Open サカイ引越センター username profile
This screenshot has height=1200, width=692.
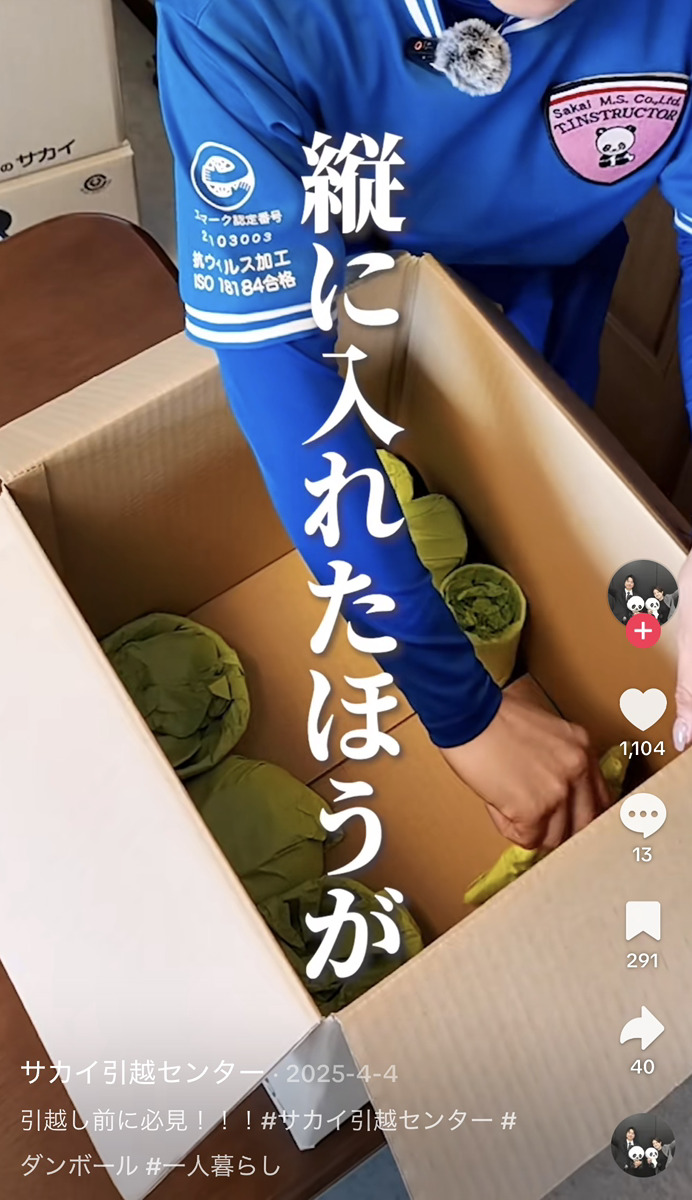(142, 1074)
